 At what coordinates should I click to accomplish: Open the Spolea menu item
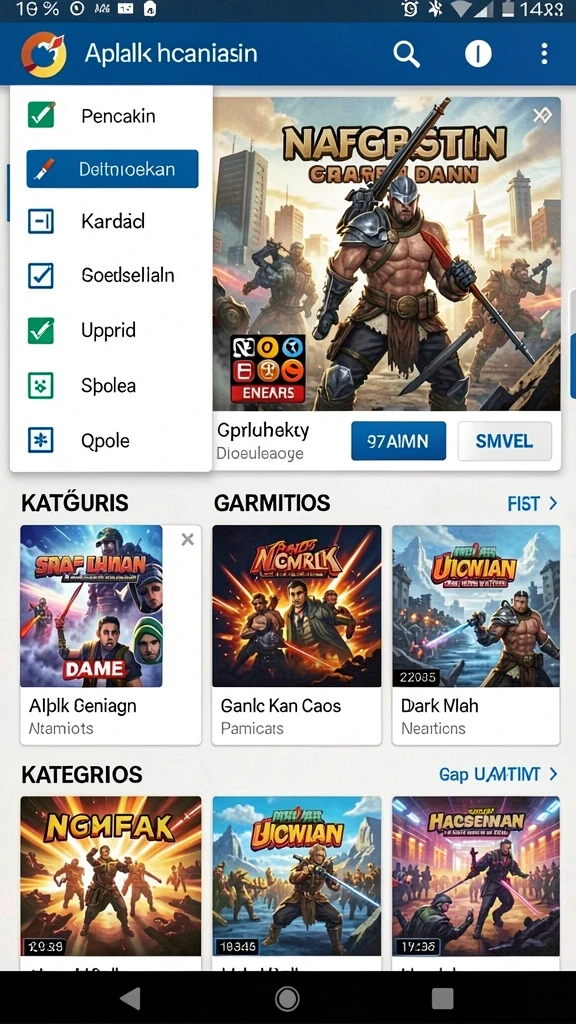(111, 385)
